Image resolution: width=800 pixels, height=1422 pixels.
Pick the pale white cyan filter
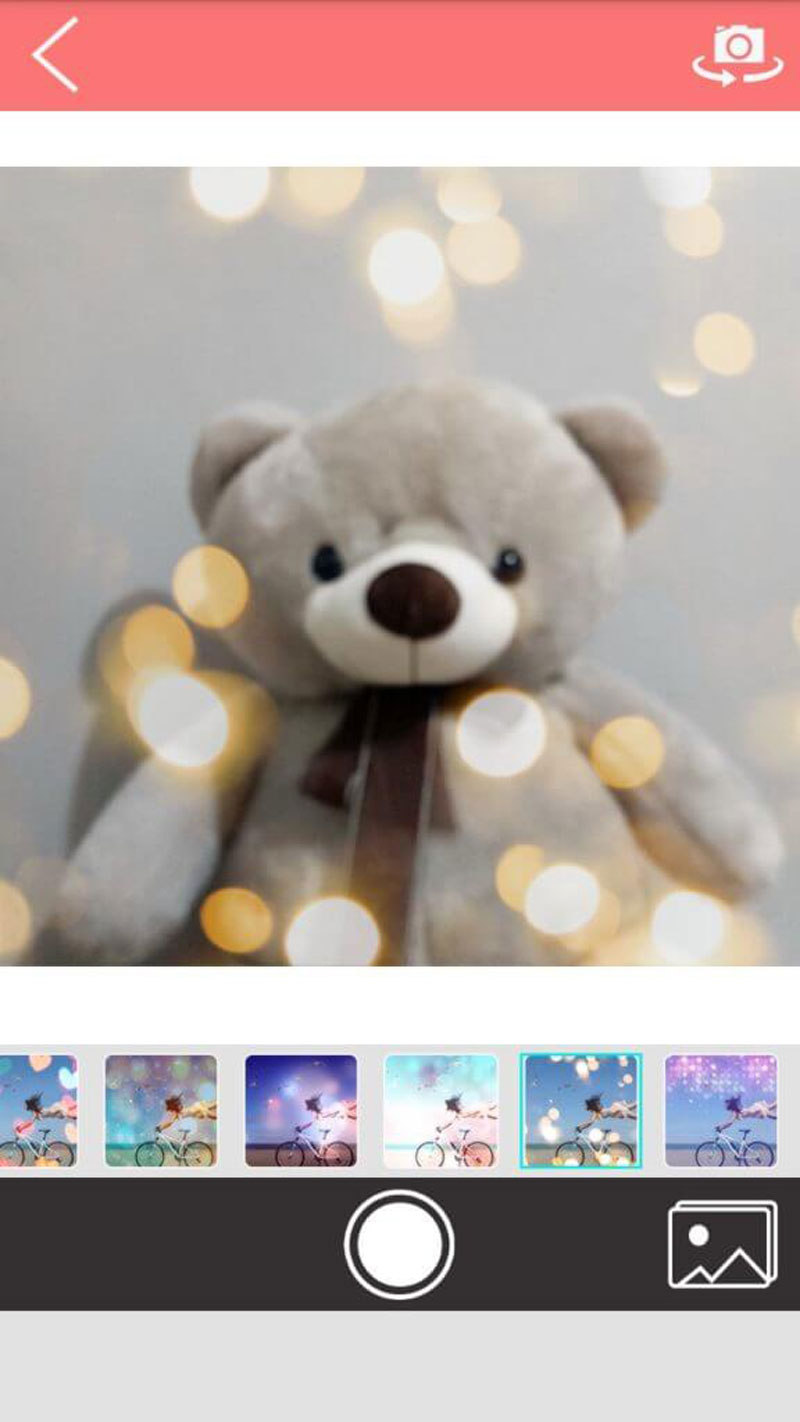point(441,1111)
